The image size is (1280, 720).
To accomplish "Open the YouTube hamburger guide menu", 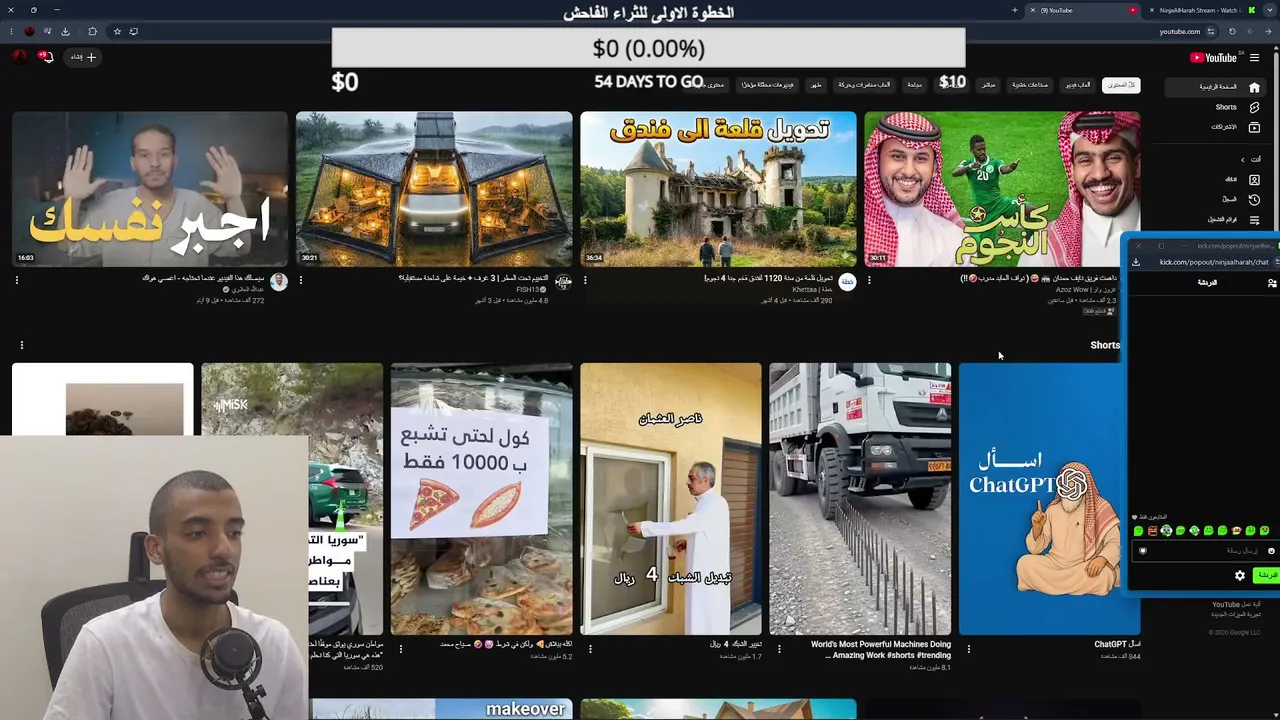I will 1254,58.
